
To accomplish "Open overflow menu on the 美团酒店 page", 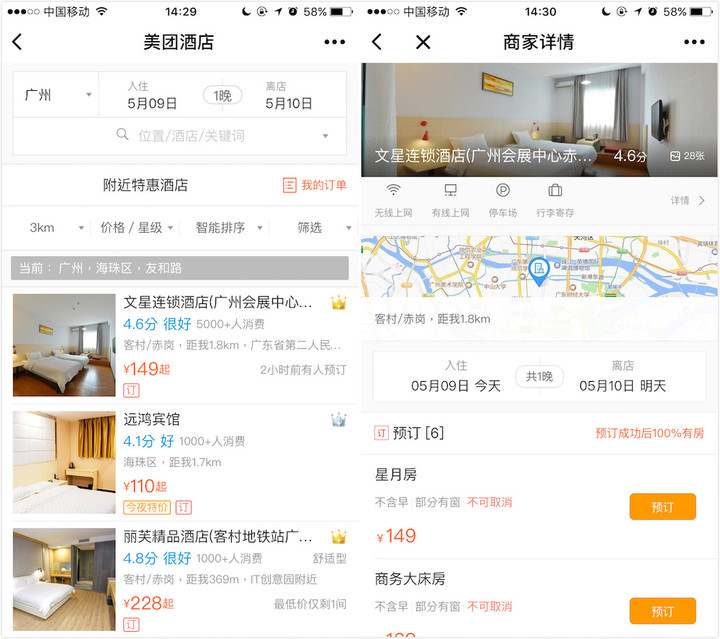I will click(x=334, y=42).
